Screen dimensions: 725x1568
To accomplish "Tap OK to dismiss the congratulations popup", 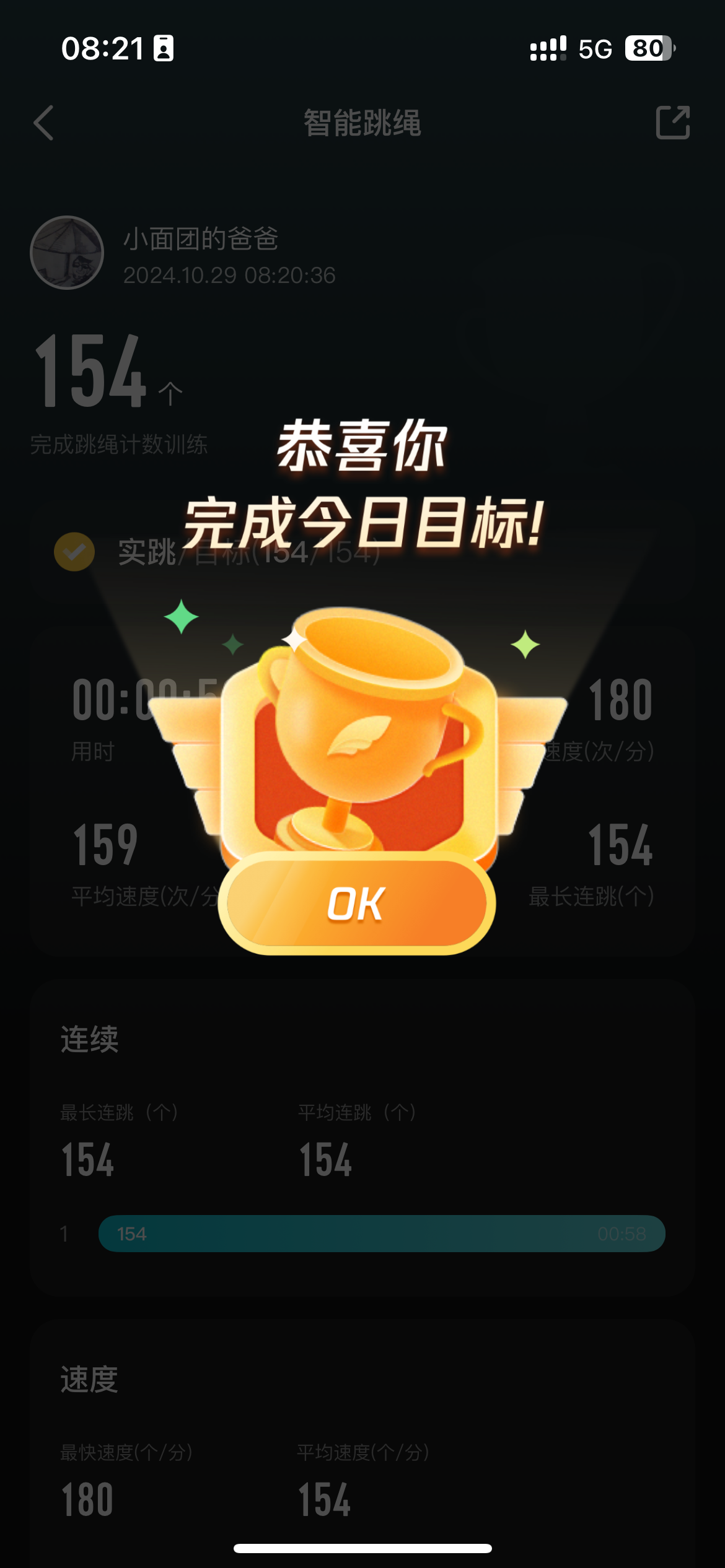I will [357, 903].
